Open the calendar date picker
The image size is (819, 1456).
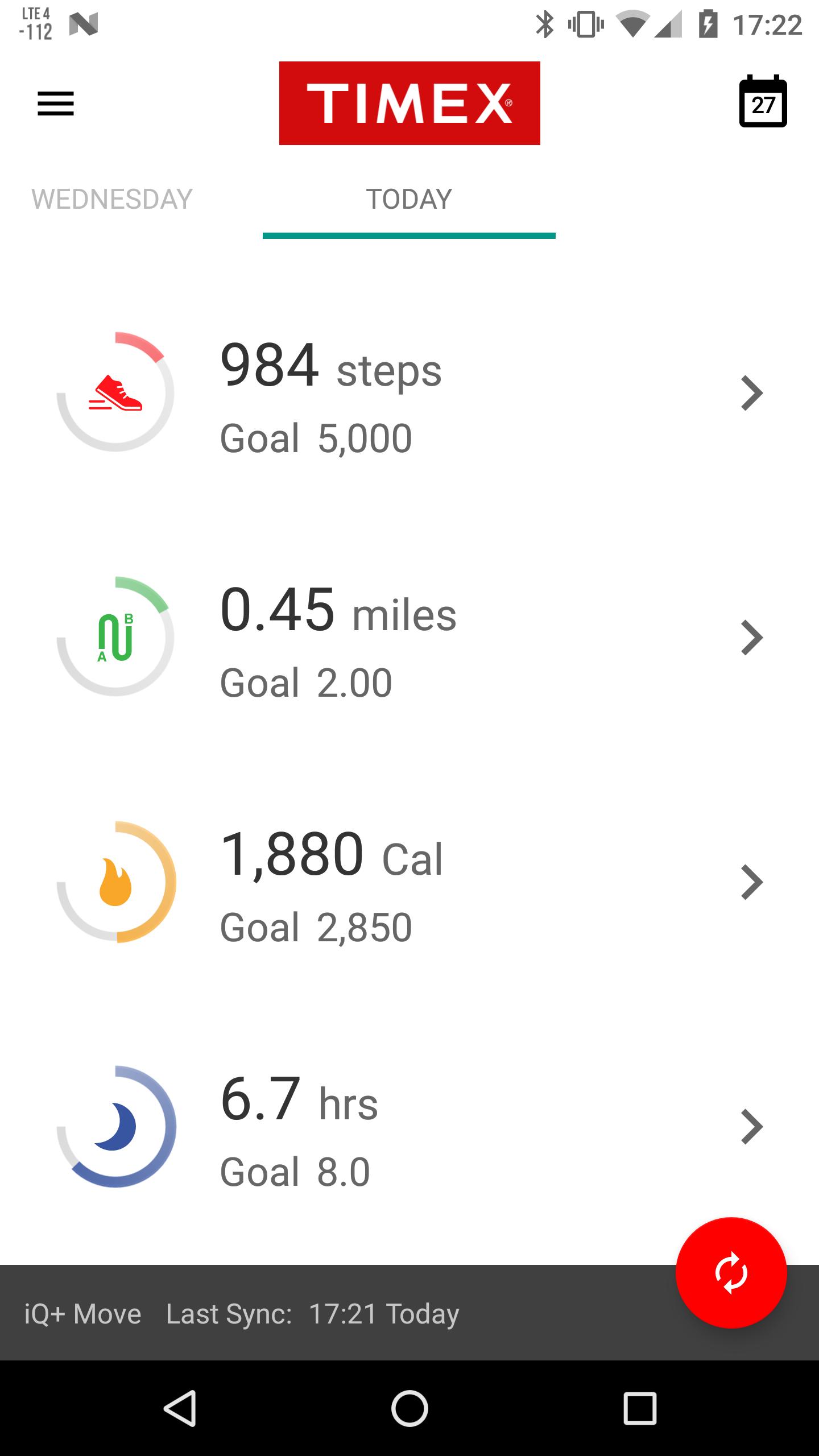[x=763, y=102]
